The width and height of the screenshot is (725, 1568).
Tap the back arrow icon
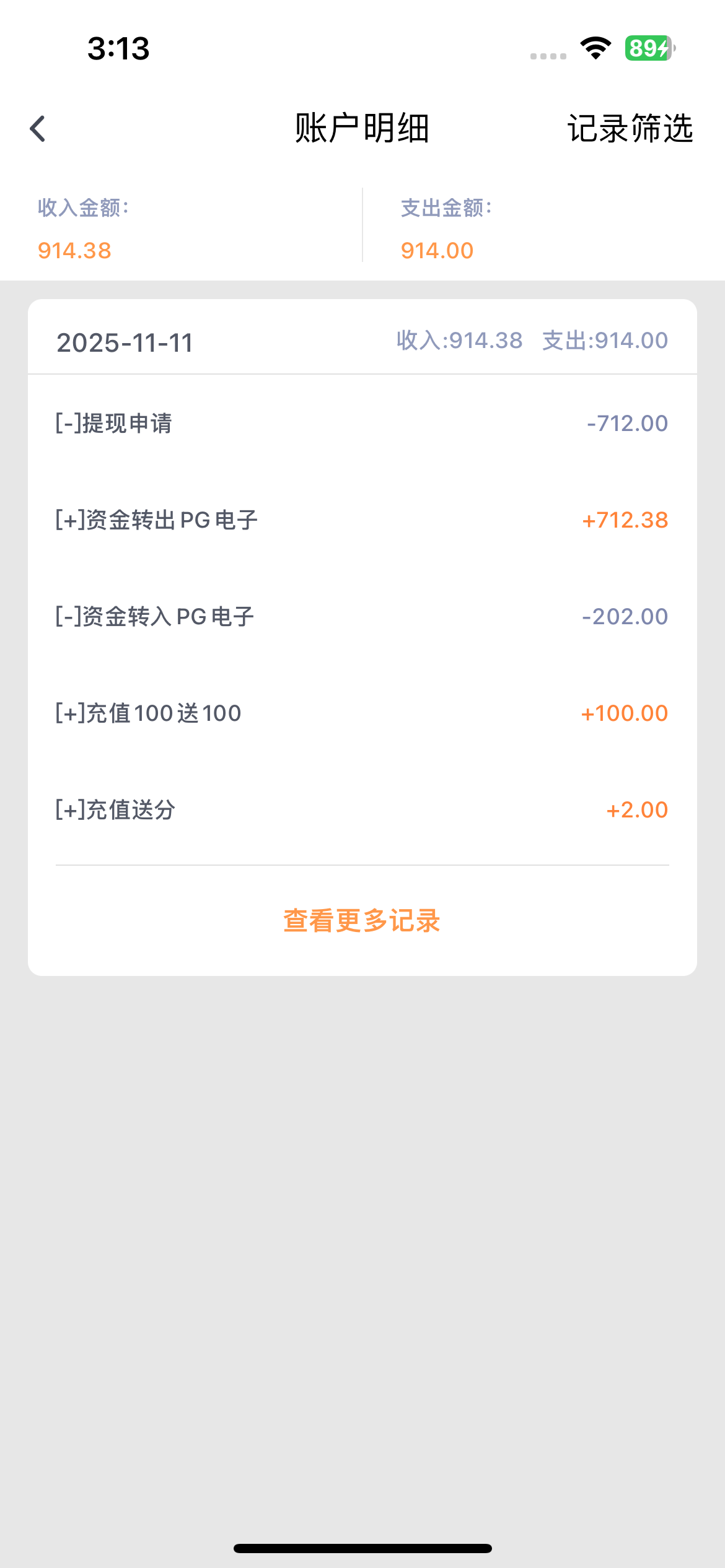[38, 129]
